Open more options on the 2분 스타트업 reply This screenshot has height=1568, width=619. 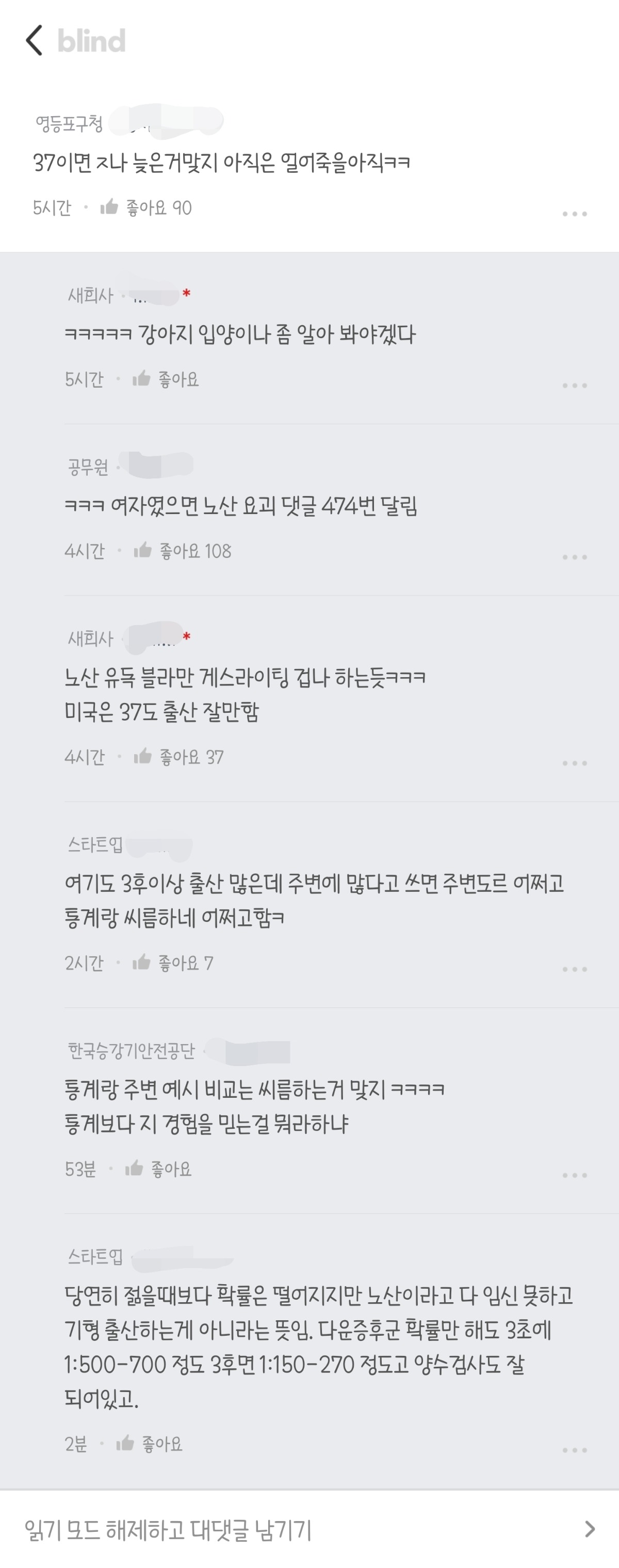(x=574, y=1449)
